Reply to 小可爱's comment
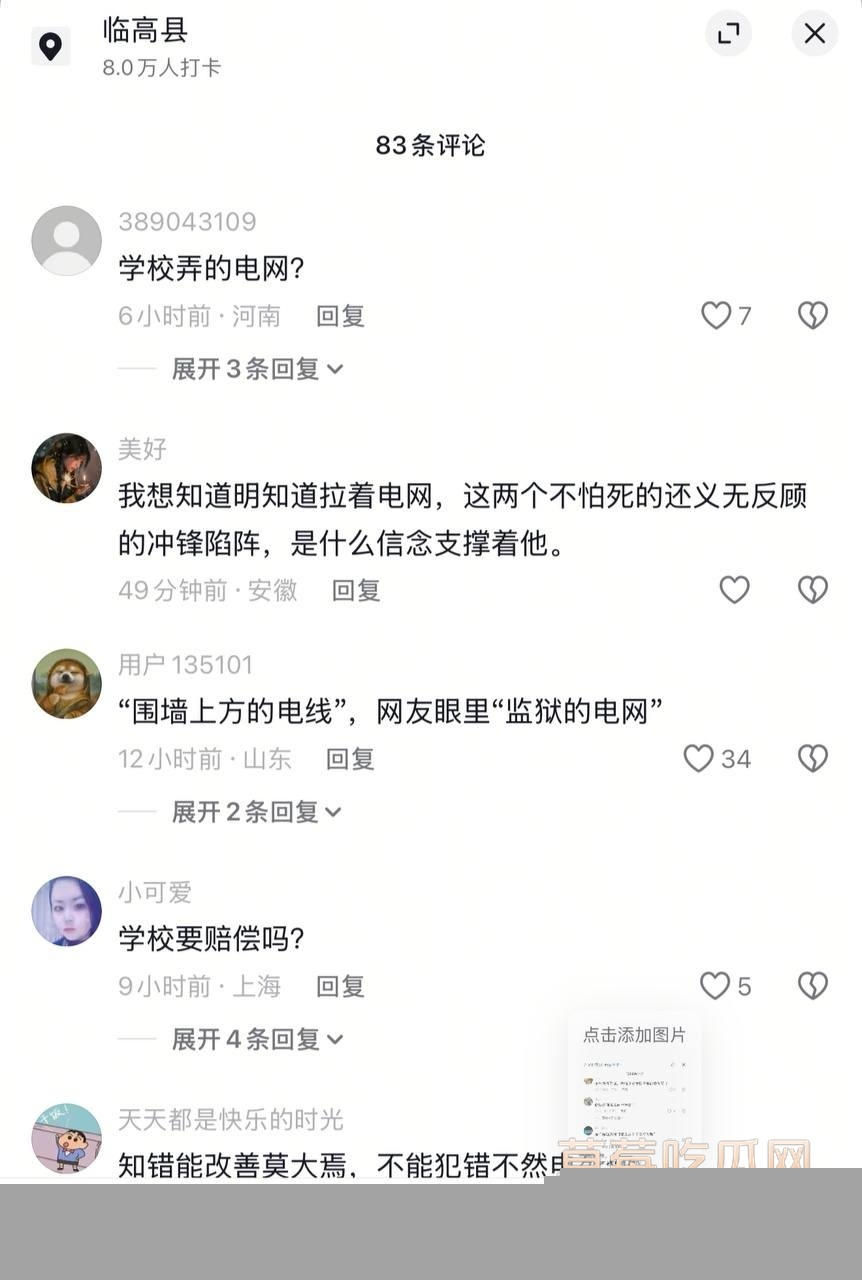Image resolution: width=862 pixels, height=1280 pixels. 340,986
